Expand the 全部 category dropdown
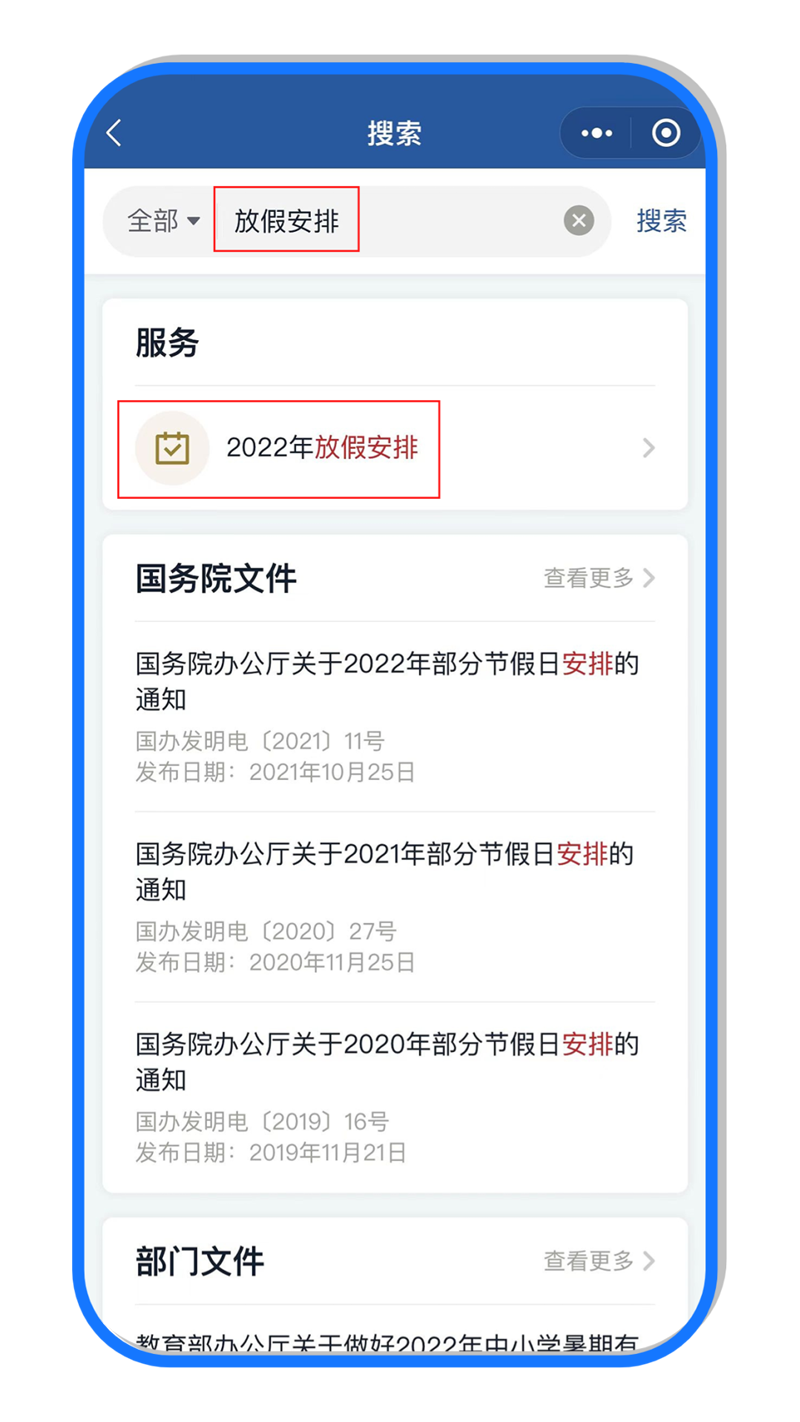 point(164,221)
